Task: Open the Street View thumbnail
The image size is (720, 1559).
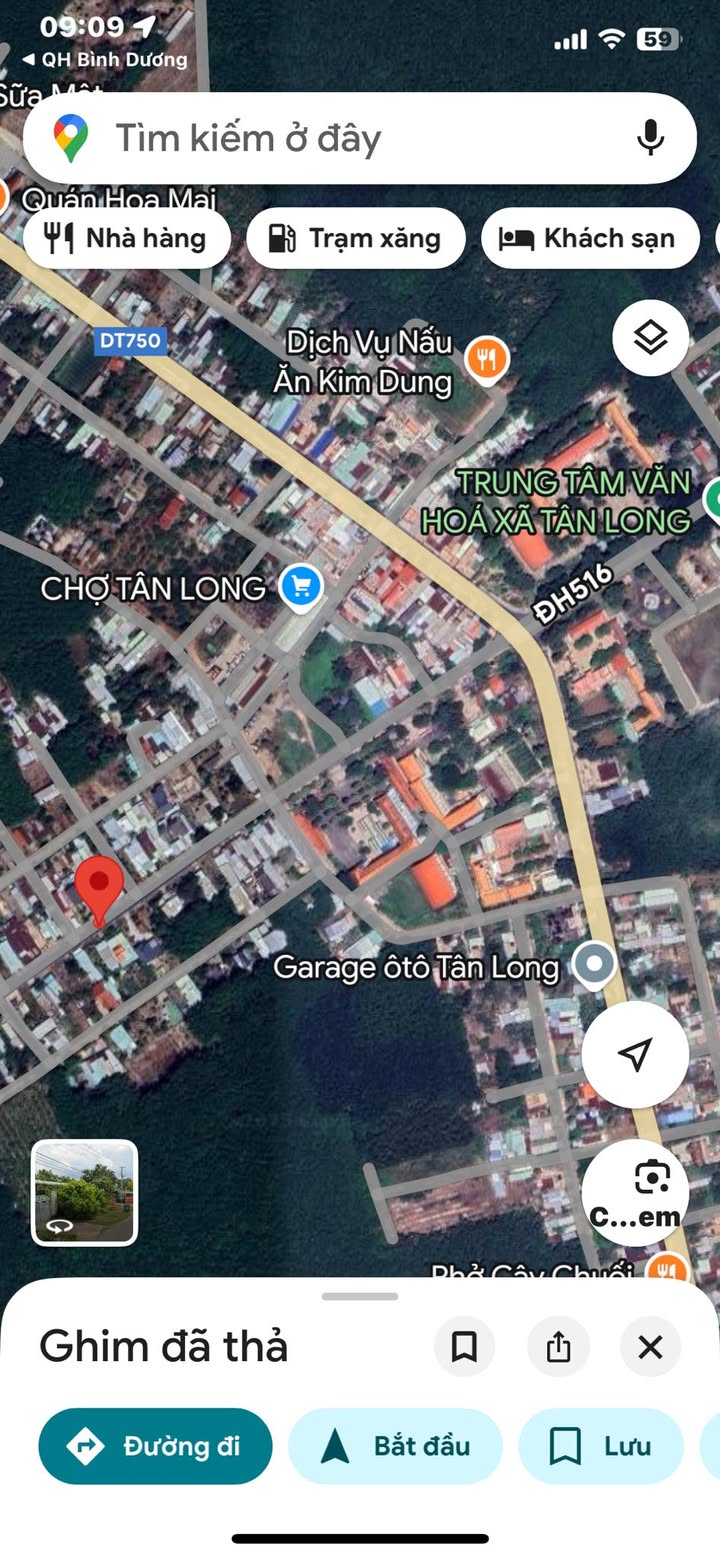Action: (85, 1192)
